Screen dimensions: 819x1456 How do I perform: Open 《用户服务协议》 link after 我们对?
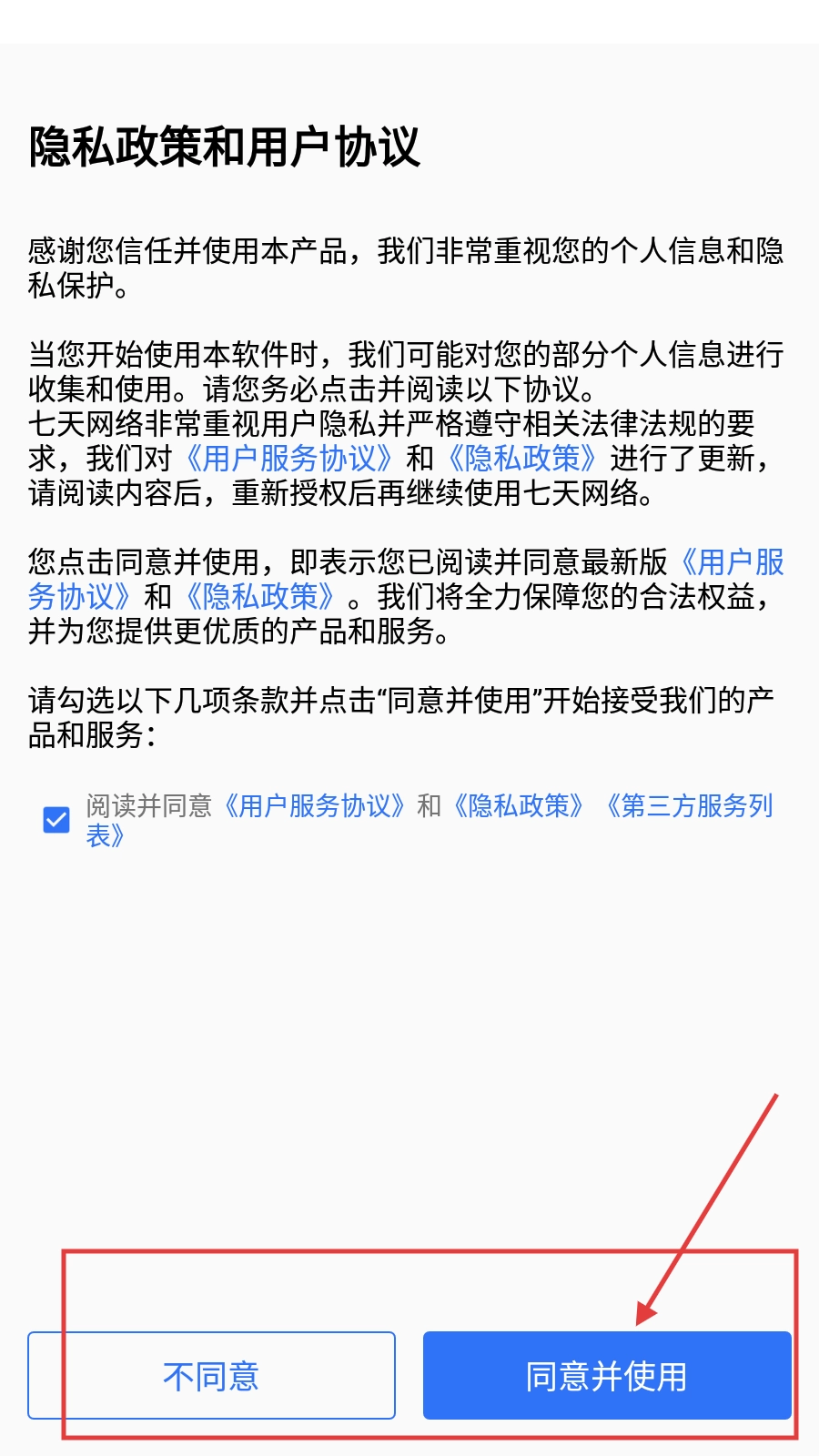point(289,458)
